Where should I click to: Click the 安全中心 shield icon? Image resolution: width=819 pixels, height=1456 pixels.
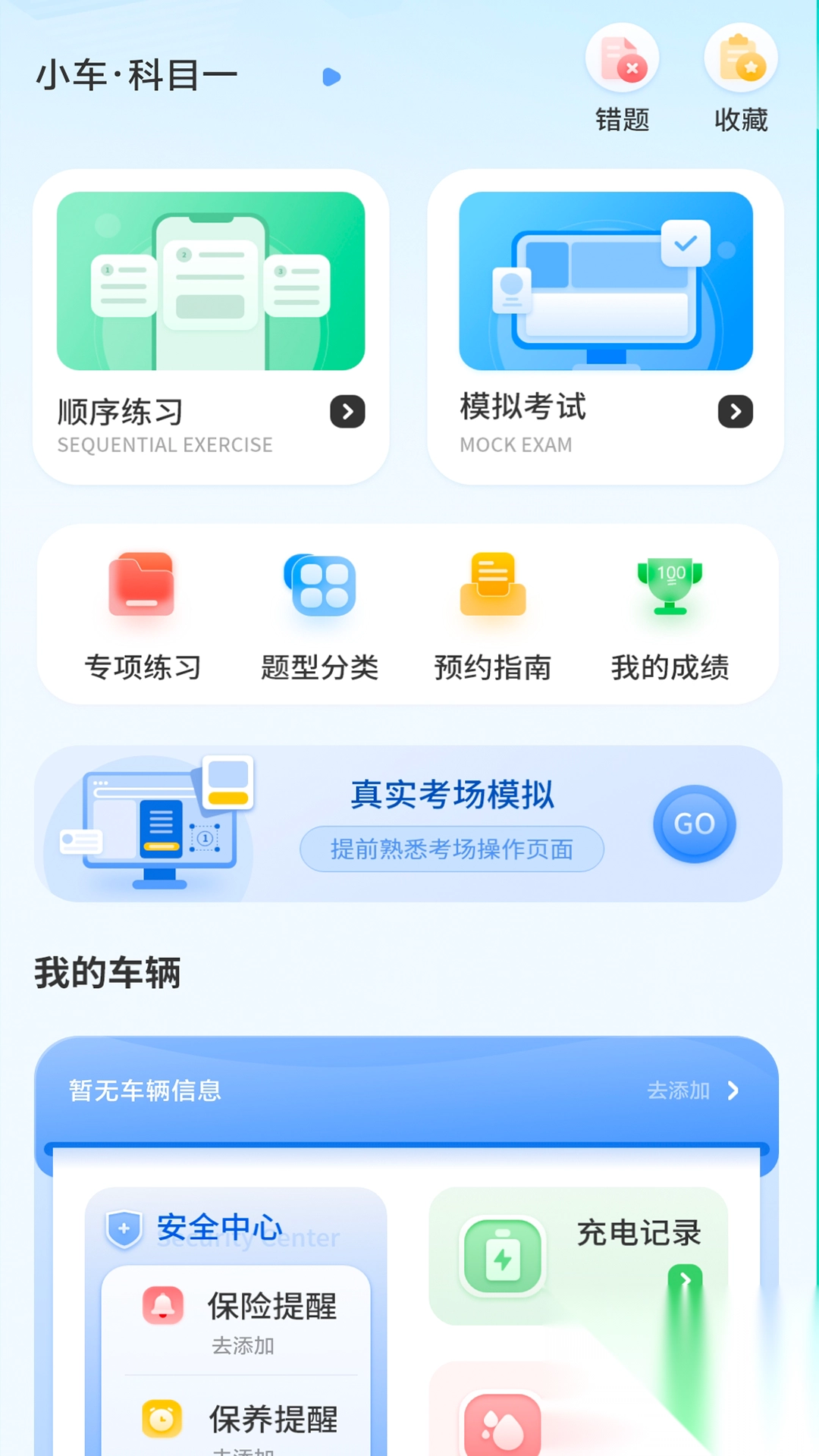124,1227
